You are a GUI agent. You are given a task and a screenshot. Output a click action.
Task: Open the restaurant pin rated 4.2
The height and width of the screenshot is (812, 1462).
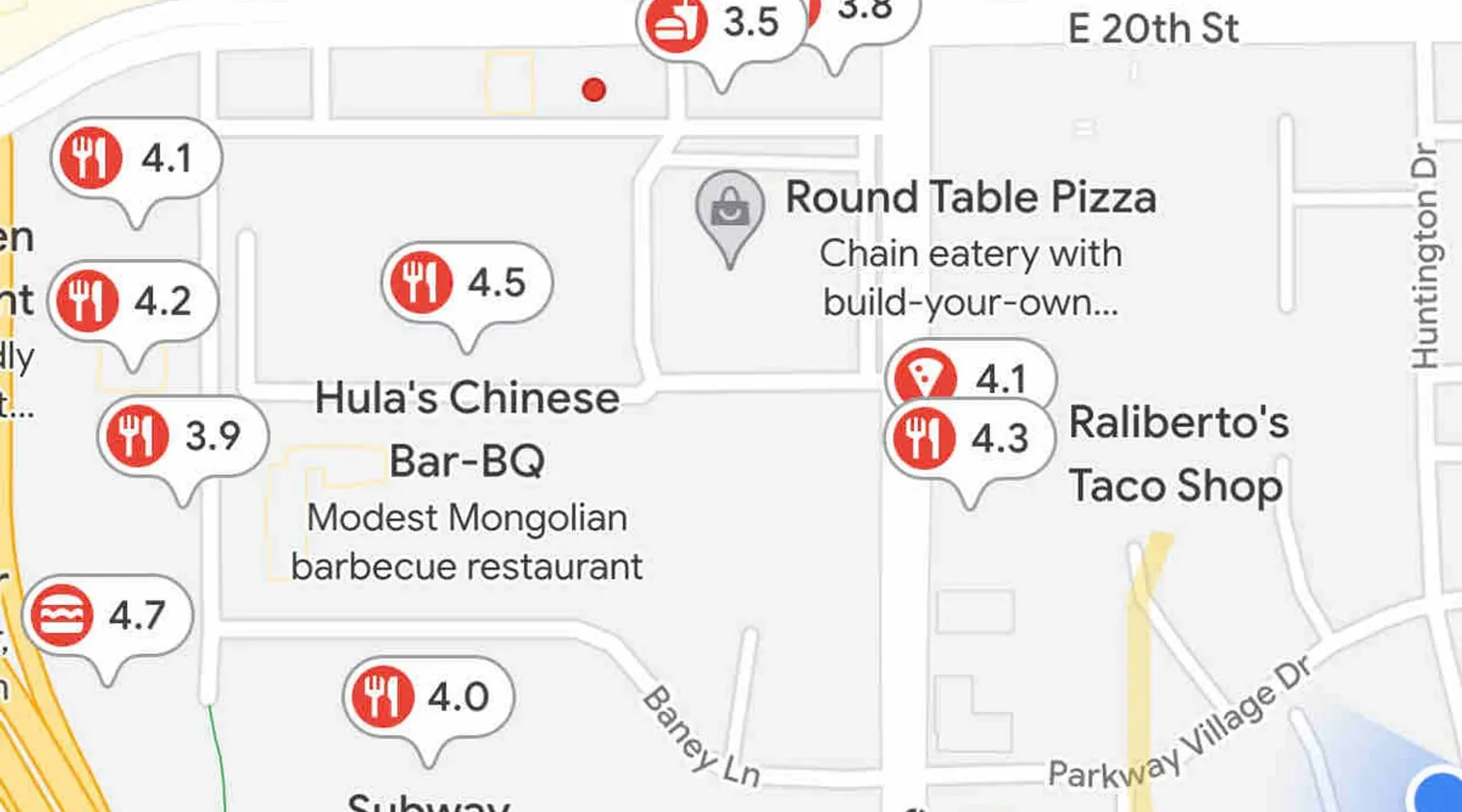pyautogui.click(x=133, y=301)
